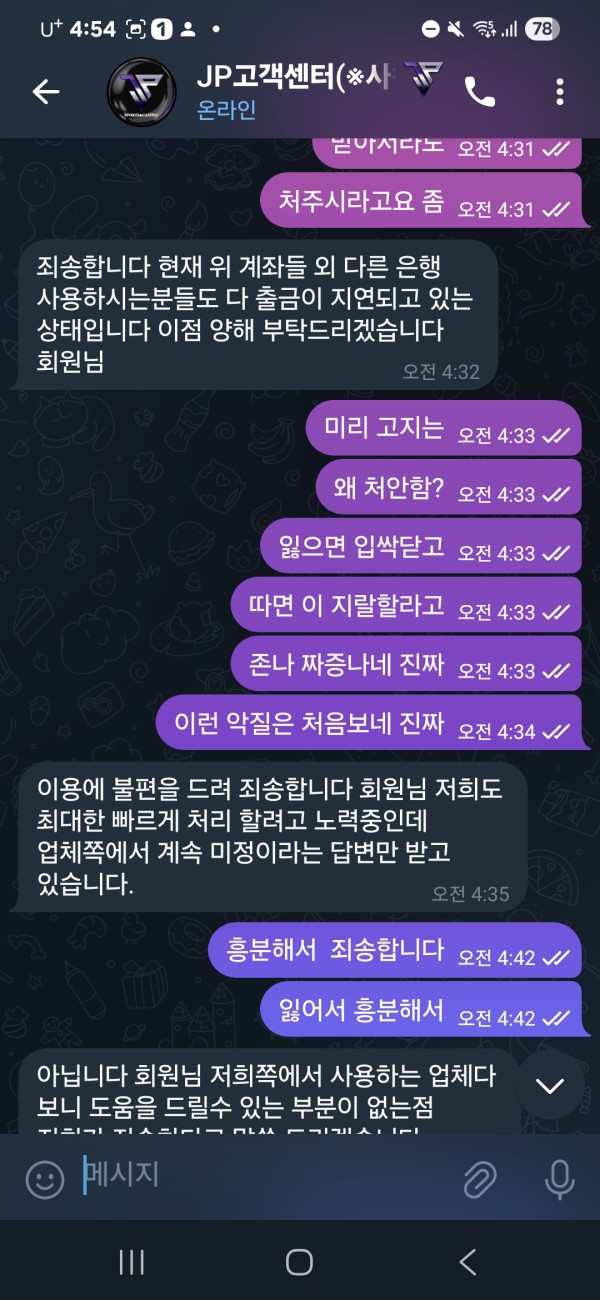
Task: Record a voice message with the microphone
Action: [x=558, y=1180]
